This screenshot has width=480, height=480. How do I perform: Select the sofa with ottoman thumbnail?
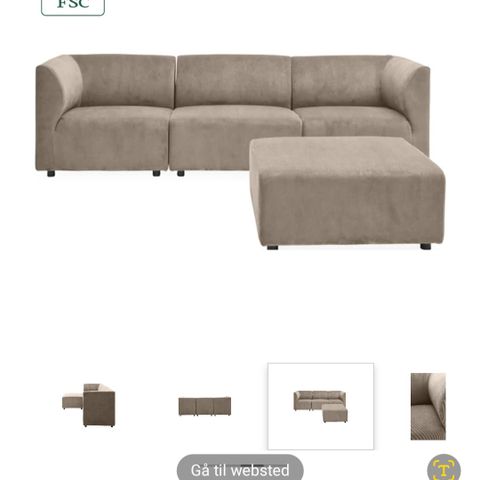coord(320,406)
